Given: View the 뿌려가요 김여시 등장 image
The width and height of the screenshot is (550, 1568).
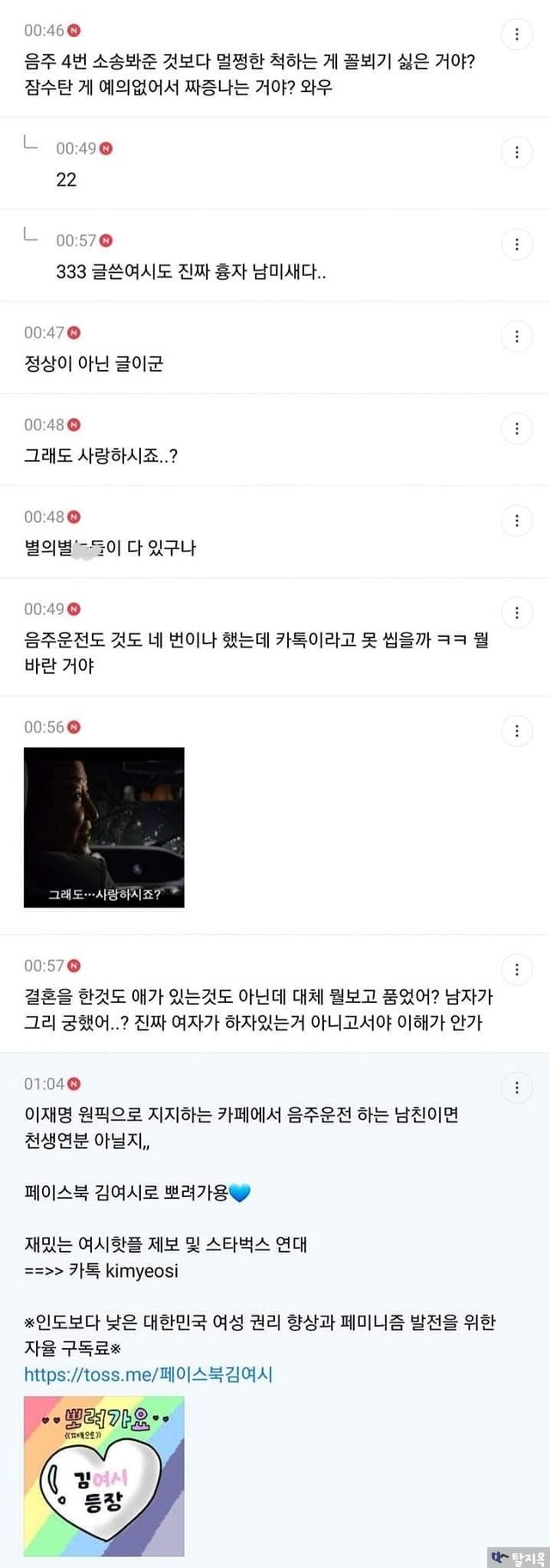Looking at the screenshot, I should click(x=104, y=1475).
